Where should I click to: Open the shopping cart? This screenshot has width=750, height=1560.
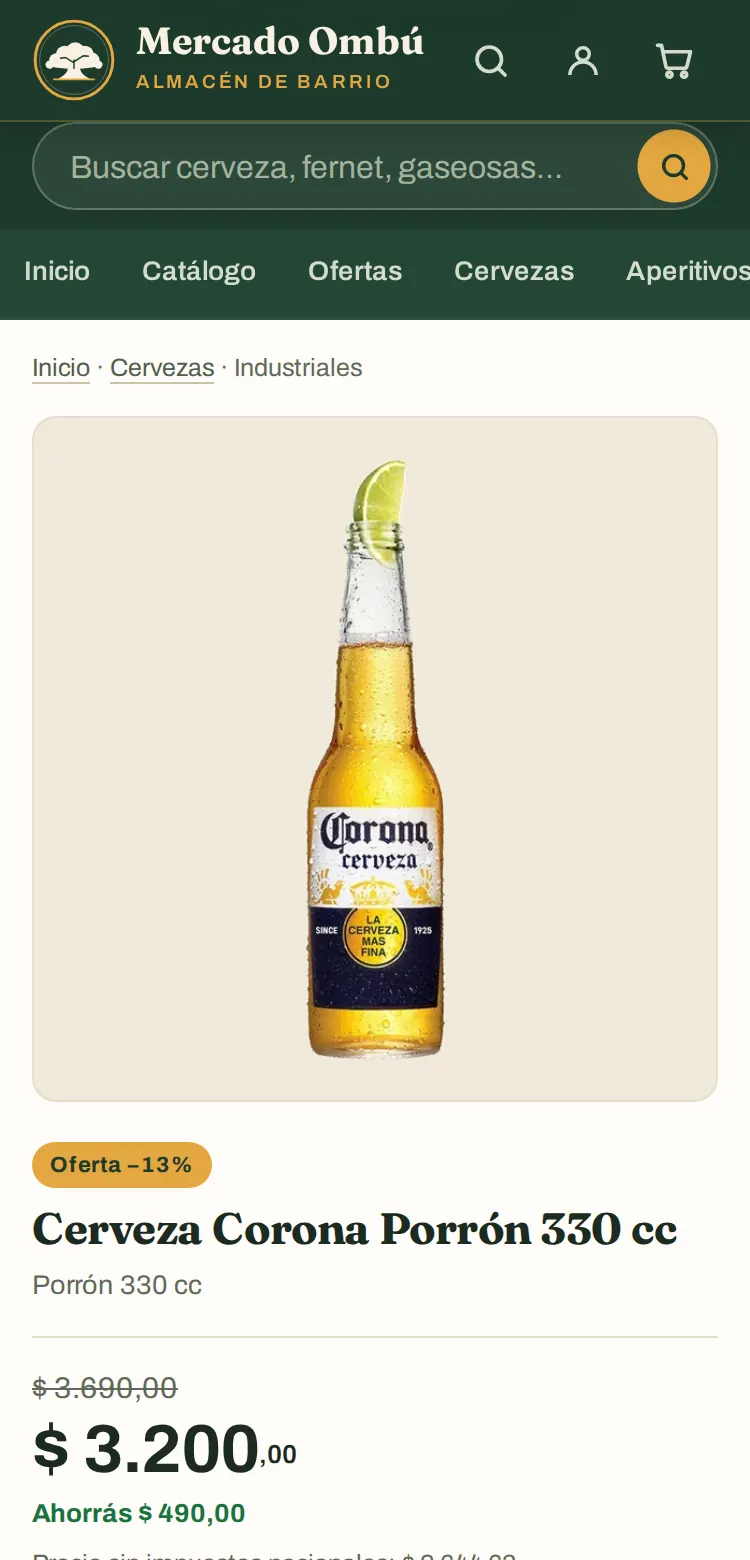(674, 61)
